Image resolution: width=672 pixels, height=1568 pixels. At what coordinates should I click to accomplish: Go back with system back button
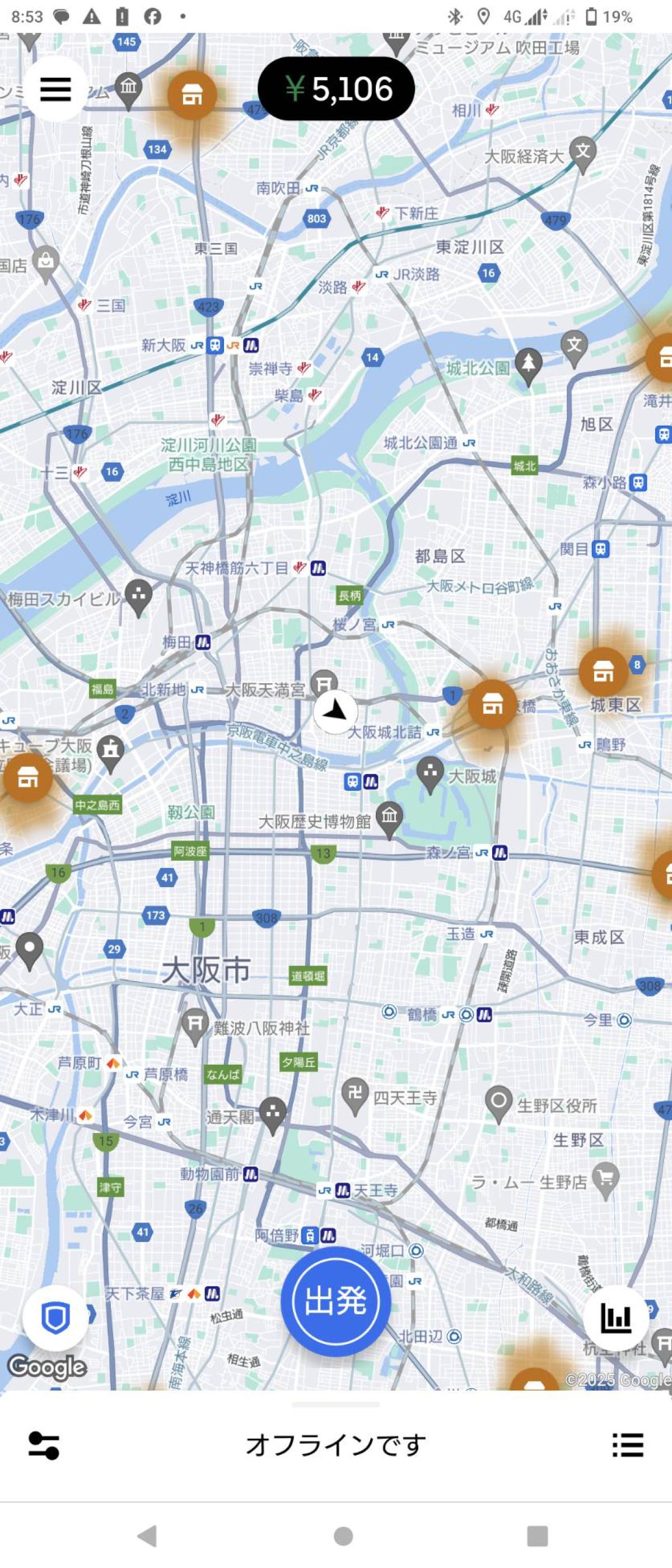click(147, 1536)
